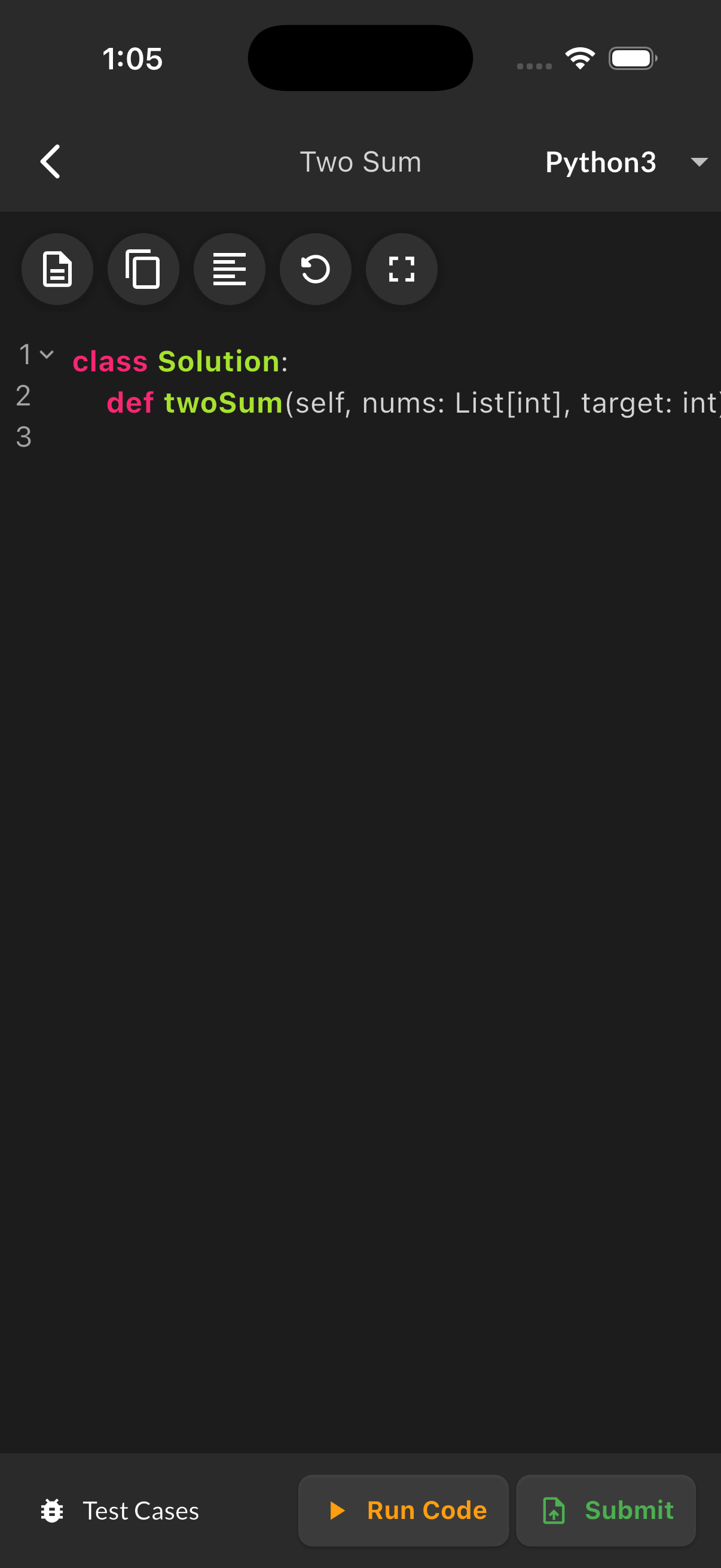Run Code
This screenshot has height=1568, width=721.
pos(403,1511)
